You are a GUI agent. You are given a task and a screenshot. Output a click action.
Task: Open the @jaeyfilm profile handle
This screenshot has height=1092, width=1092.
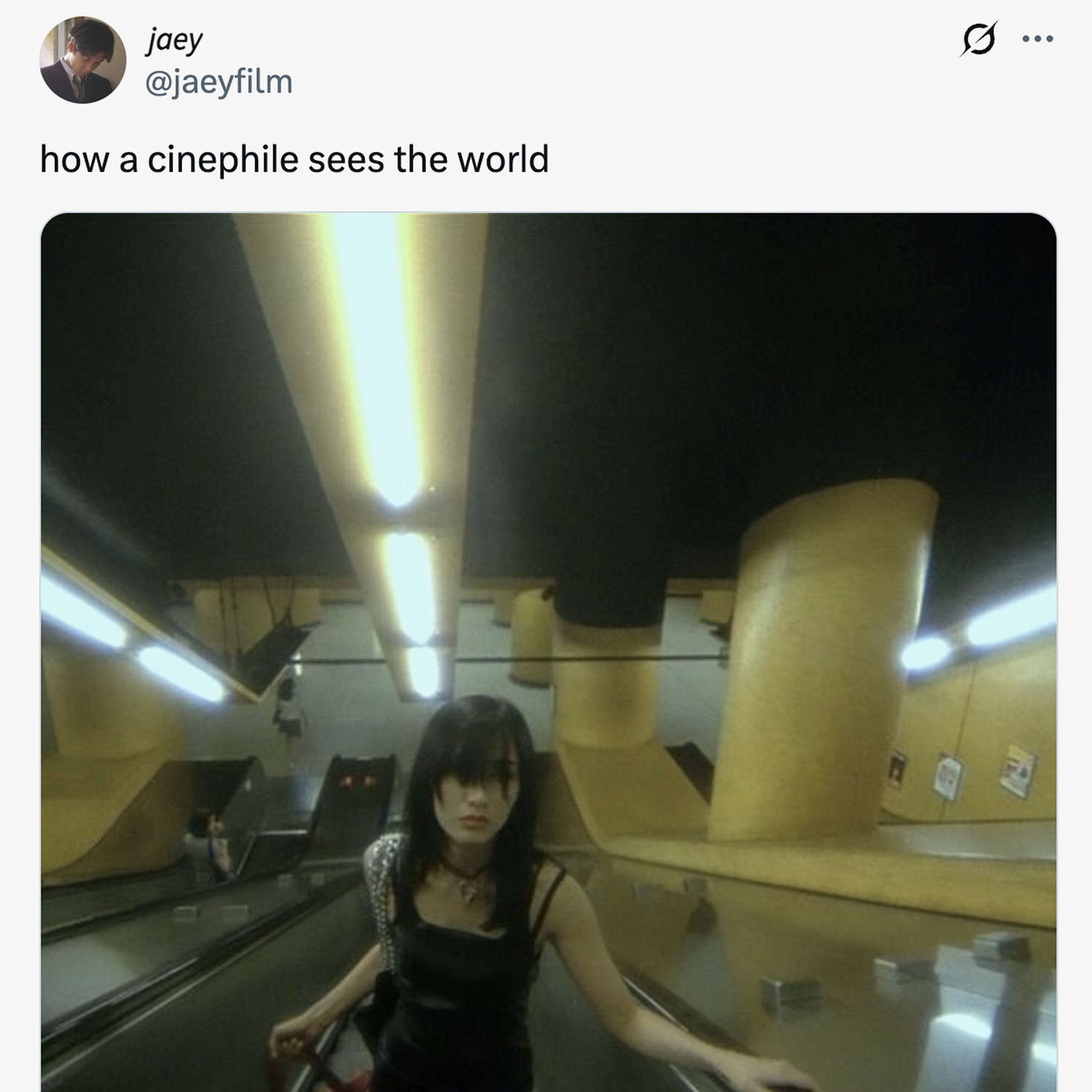click(x=218, y=82)
